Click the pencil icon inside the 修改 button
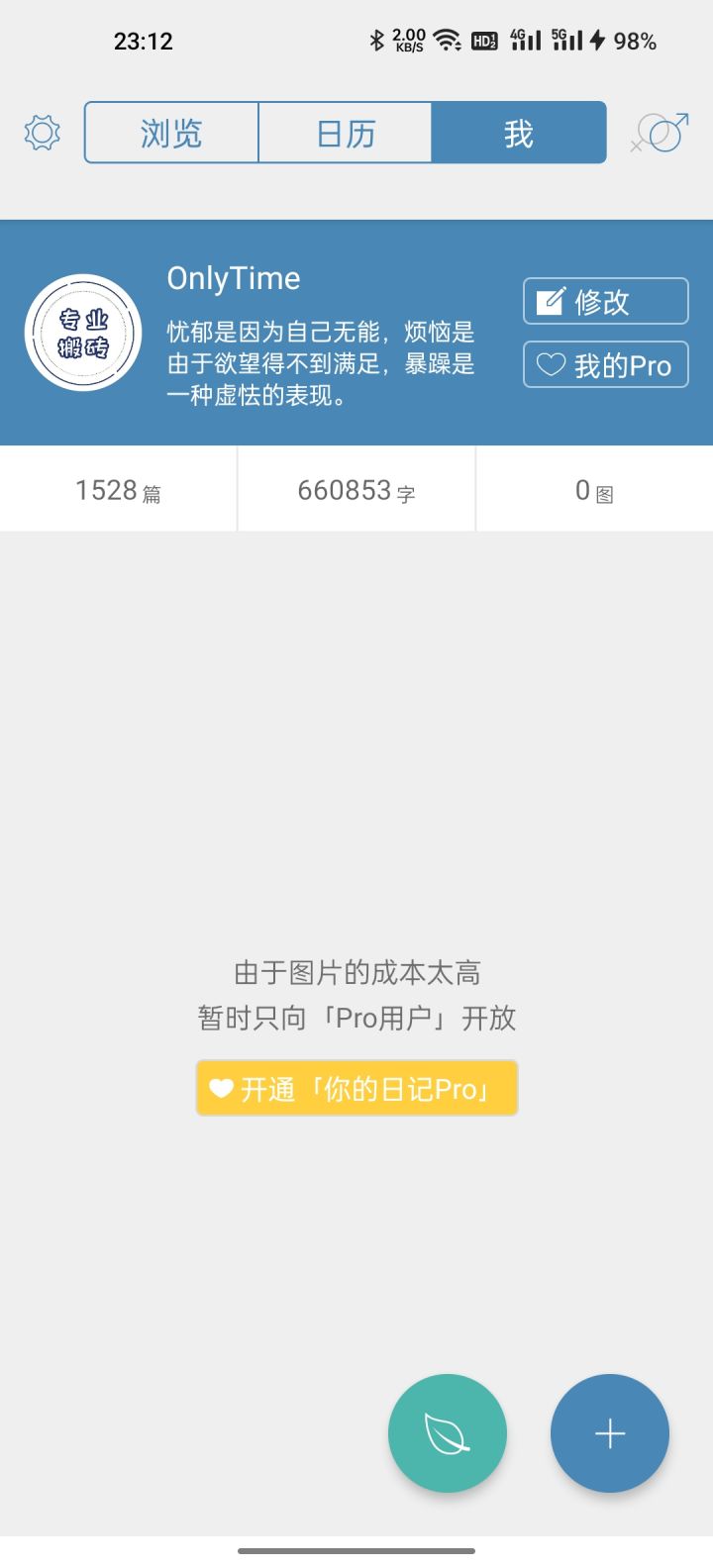Screen dimensions: 713x1568 [x=553, y=300]
